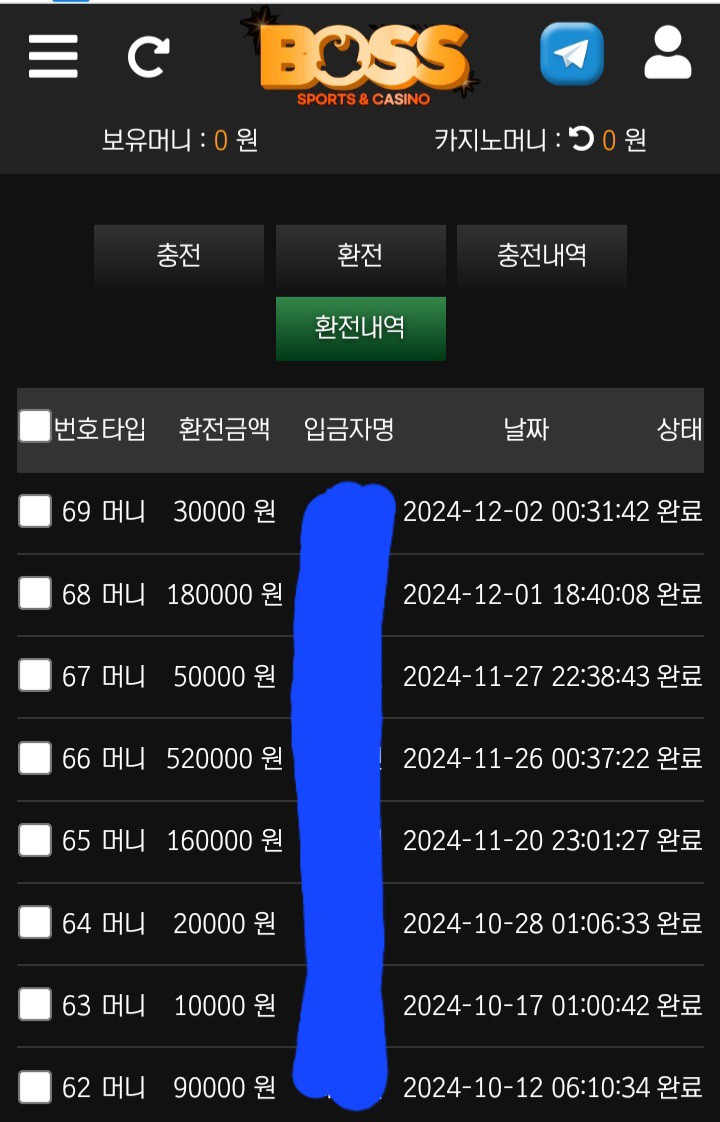Tick row 63 checkbox
The width and height of the screenshot is (720, 1122).
pos(35,1004)
